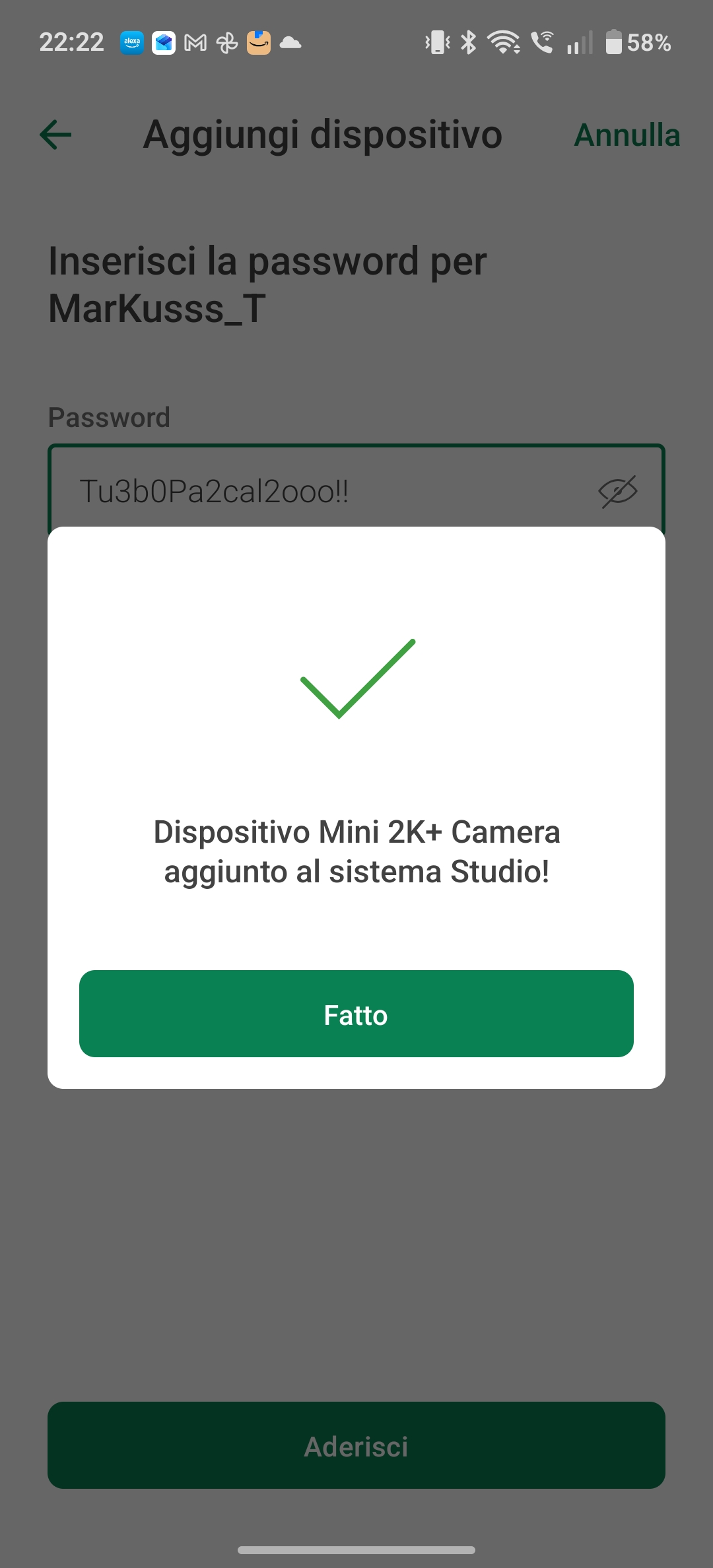Go back using the arrow icon

point(56,135)
